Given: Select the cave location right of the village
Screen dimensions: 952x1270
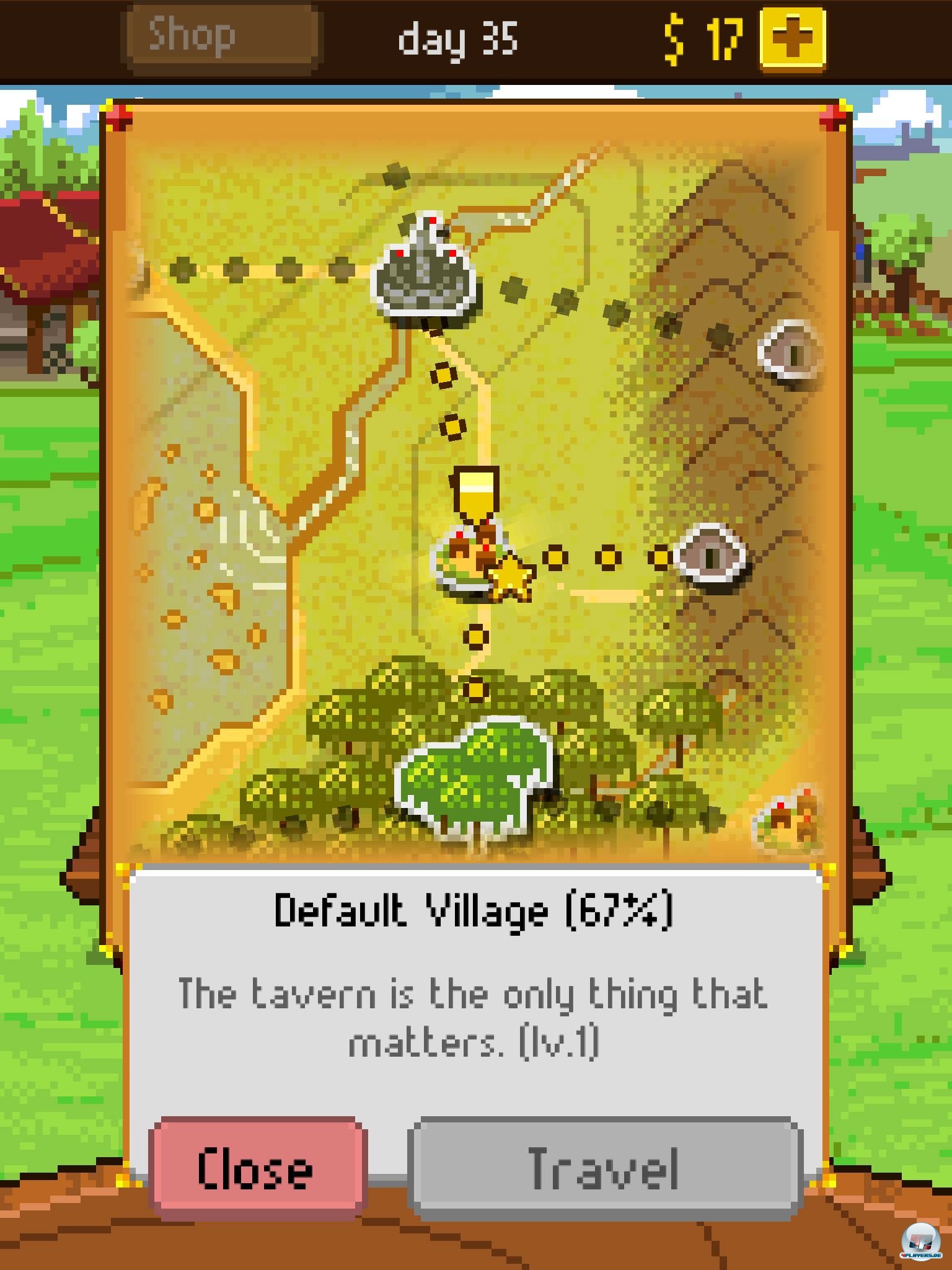Looking at the screenshot, I should point(710,556).
